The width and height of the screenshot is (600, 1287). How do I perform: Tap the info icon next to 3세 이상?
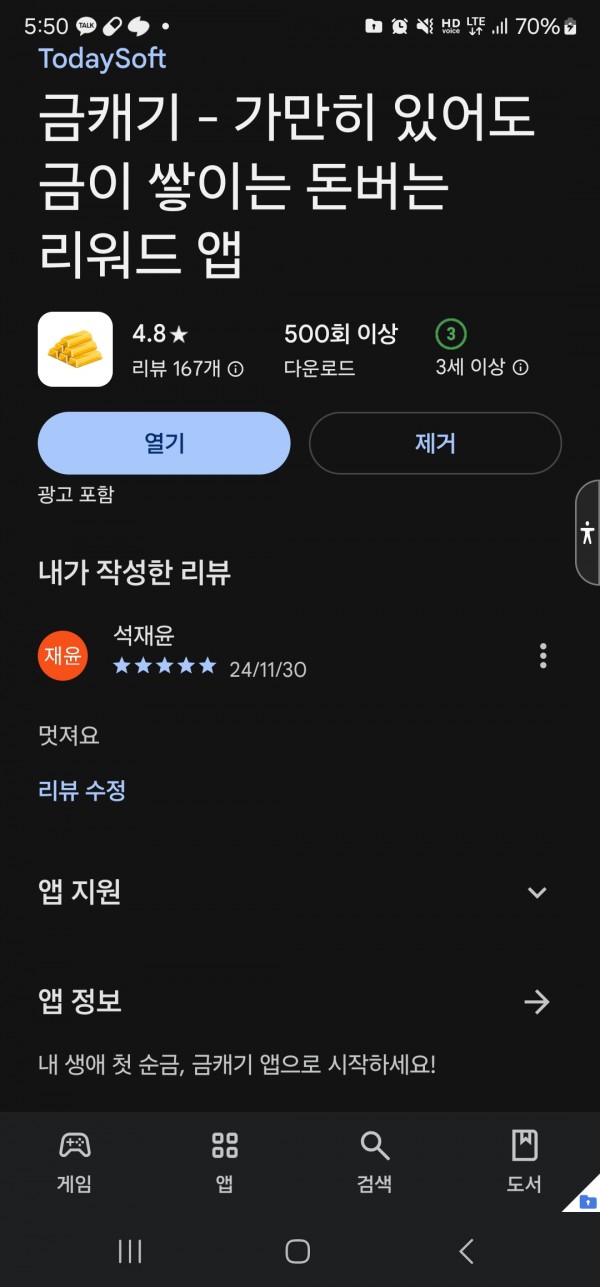tap(520, 367)
